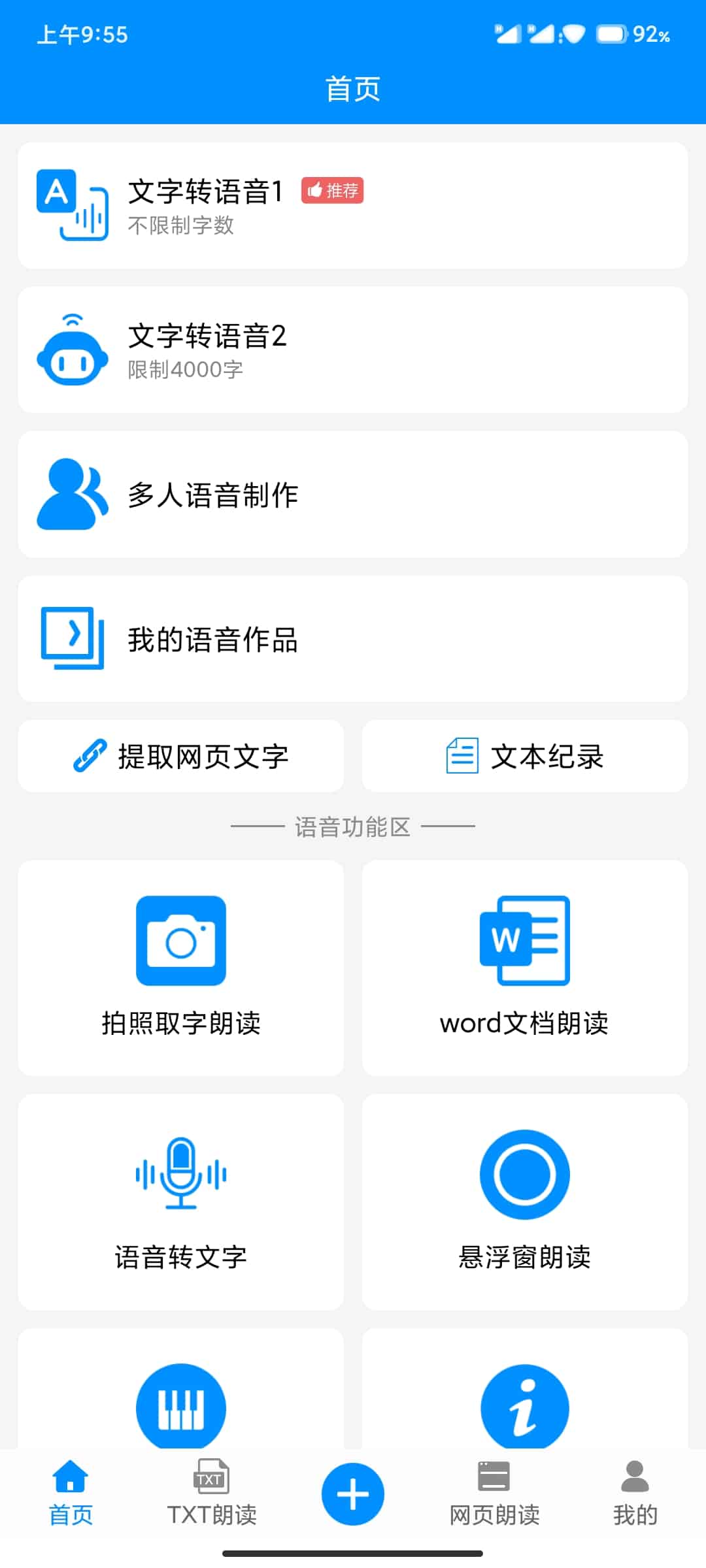Tap the 提取网页文字 button
The height and width of the screenshot is (1568, 706).
tap(181, 756)
